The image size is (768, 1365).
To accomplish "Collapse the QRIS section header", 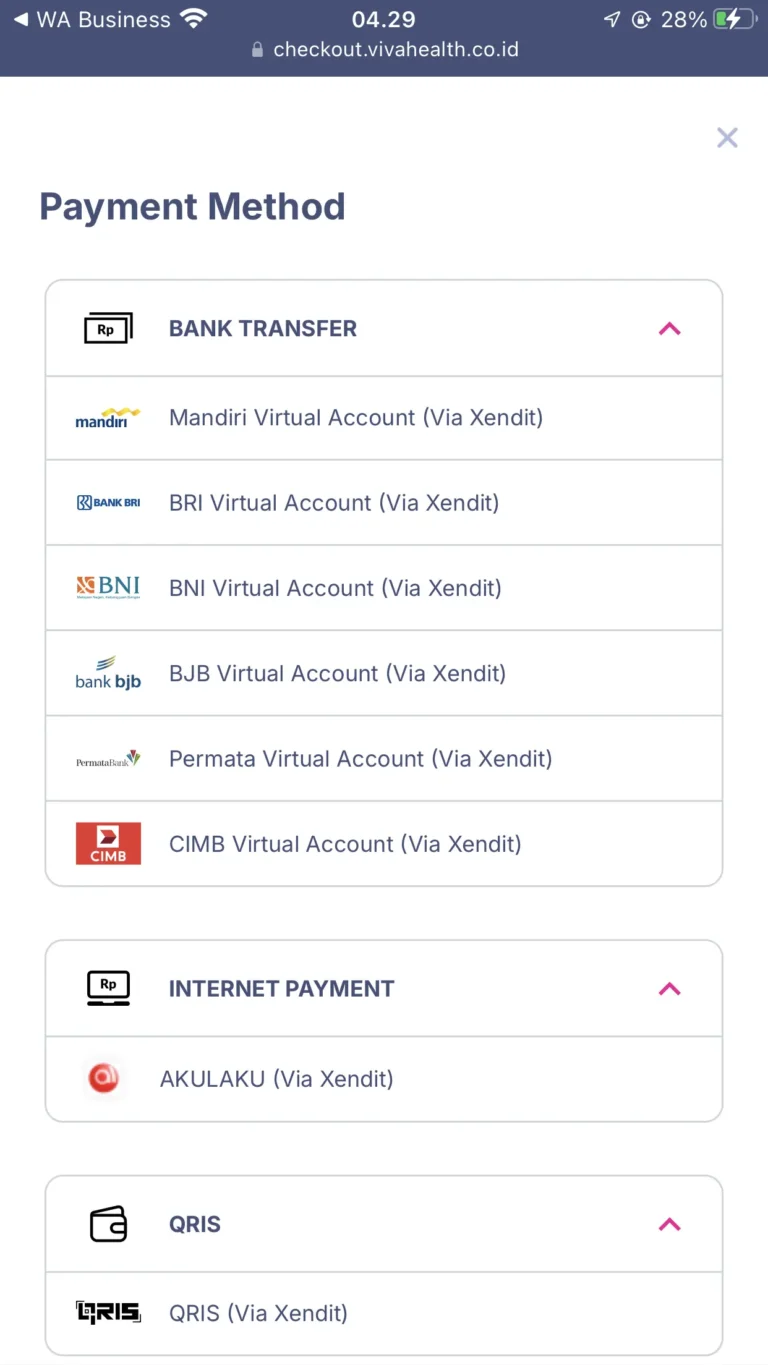I will [669, 1224].
